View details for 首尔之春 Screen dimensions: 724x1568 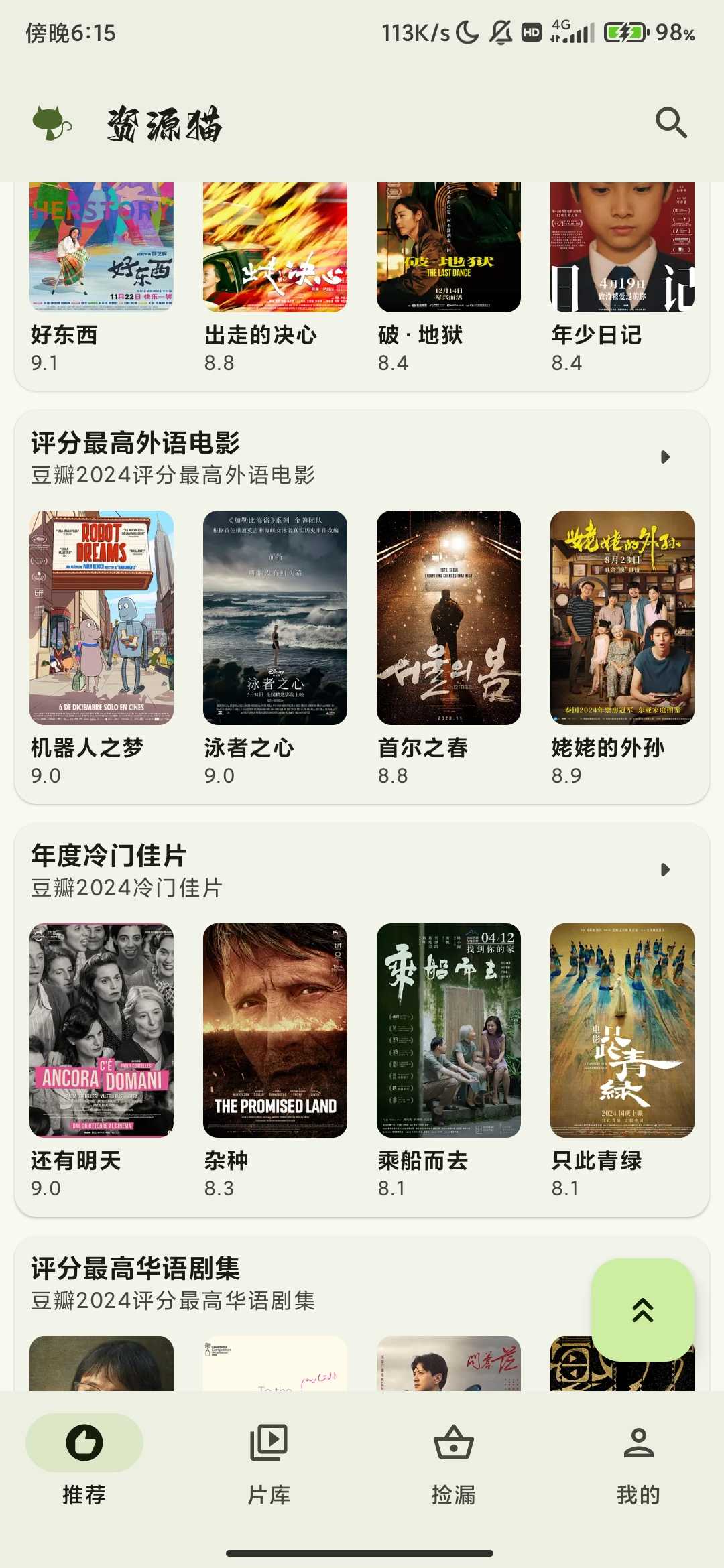click(x=448, y=618)
